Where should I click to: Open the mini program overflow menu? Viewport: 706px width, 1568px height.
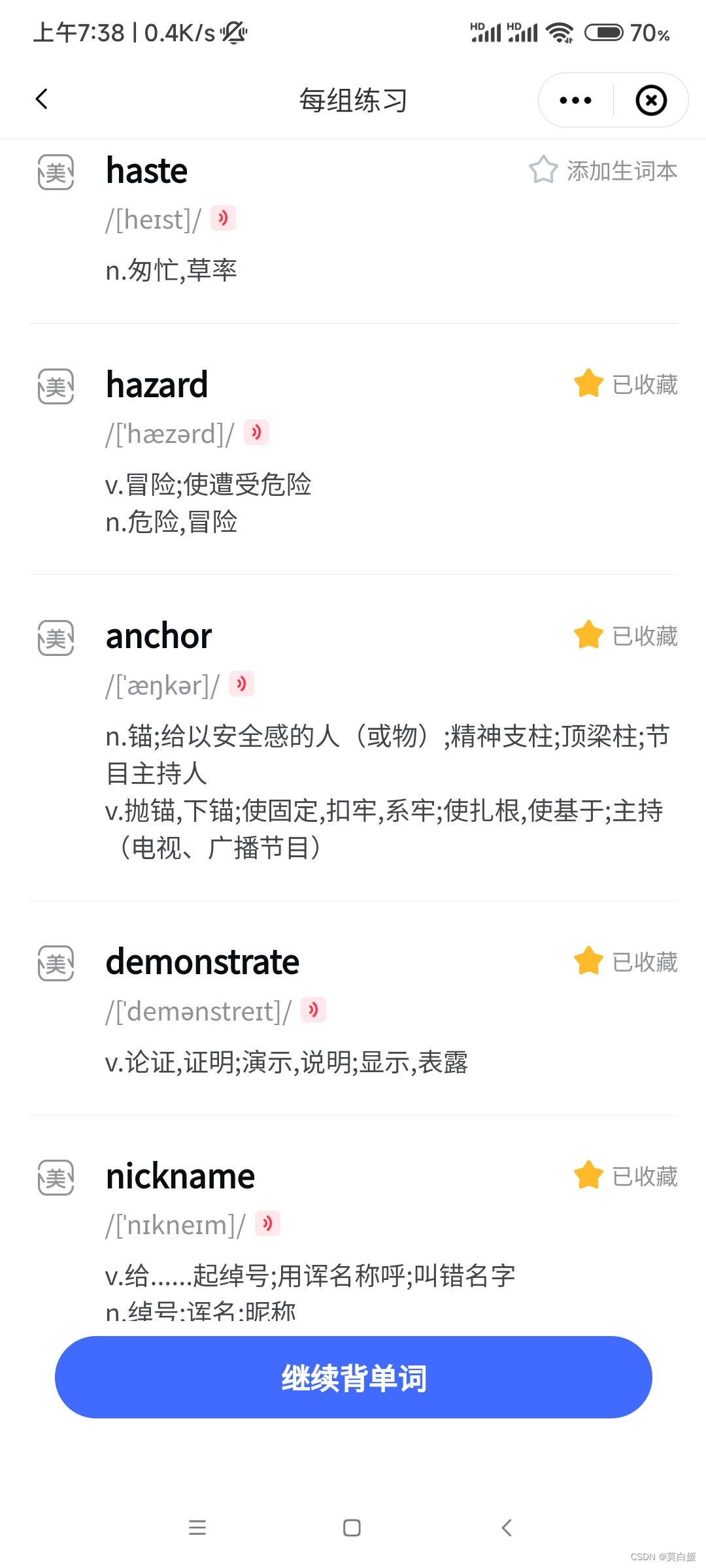click(x=575, y=101)
